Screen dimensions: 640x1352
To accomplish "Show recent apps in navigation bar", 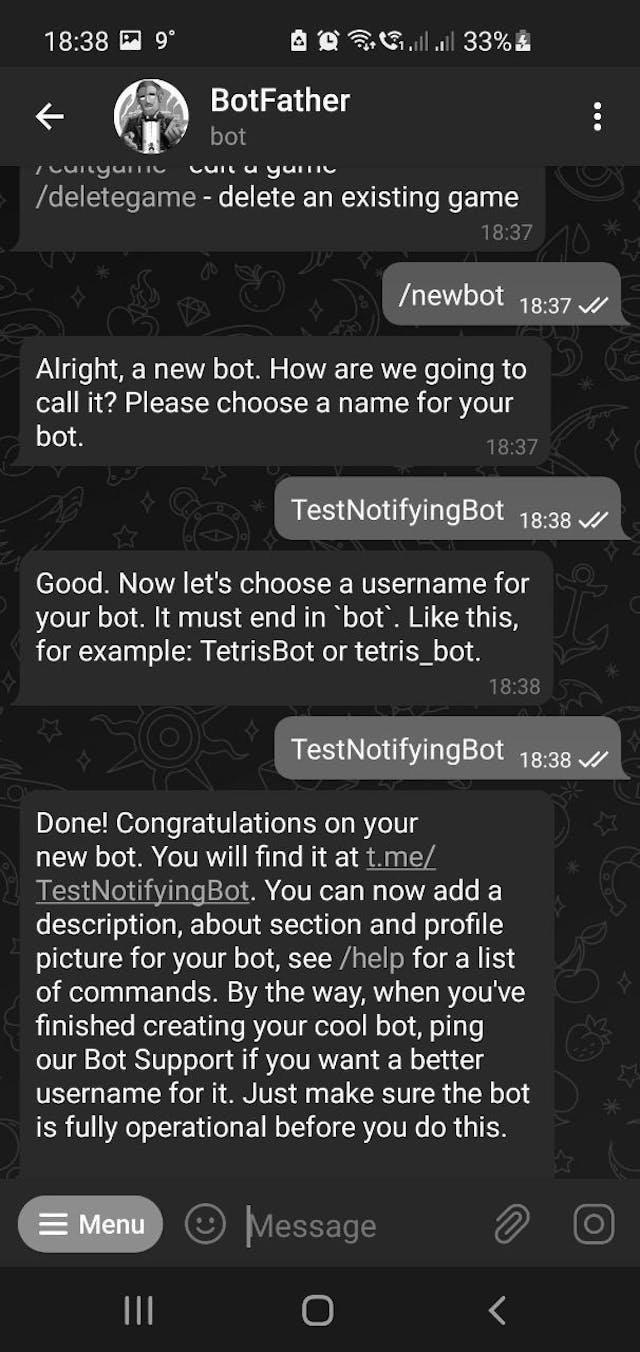I will (x=138, y=1310).
